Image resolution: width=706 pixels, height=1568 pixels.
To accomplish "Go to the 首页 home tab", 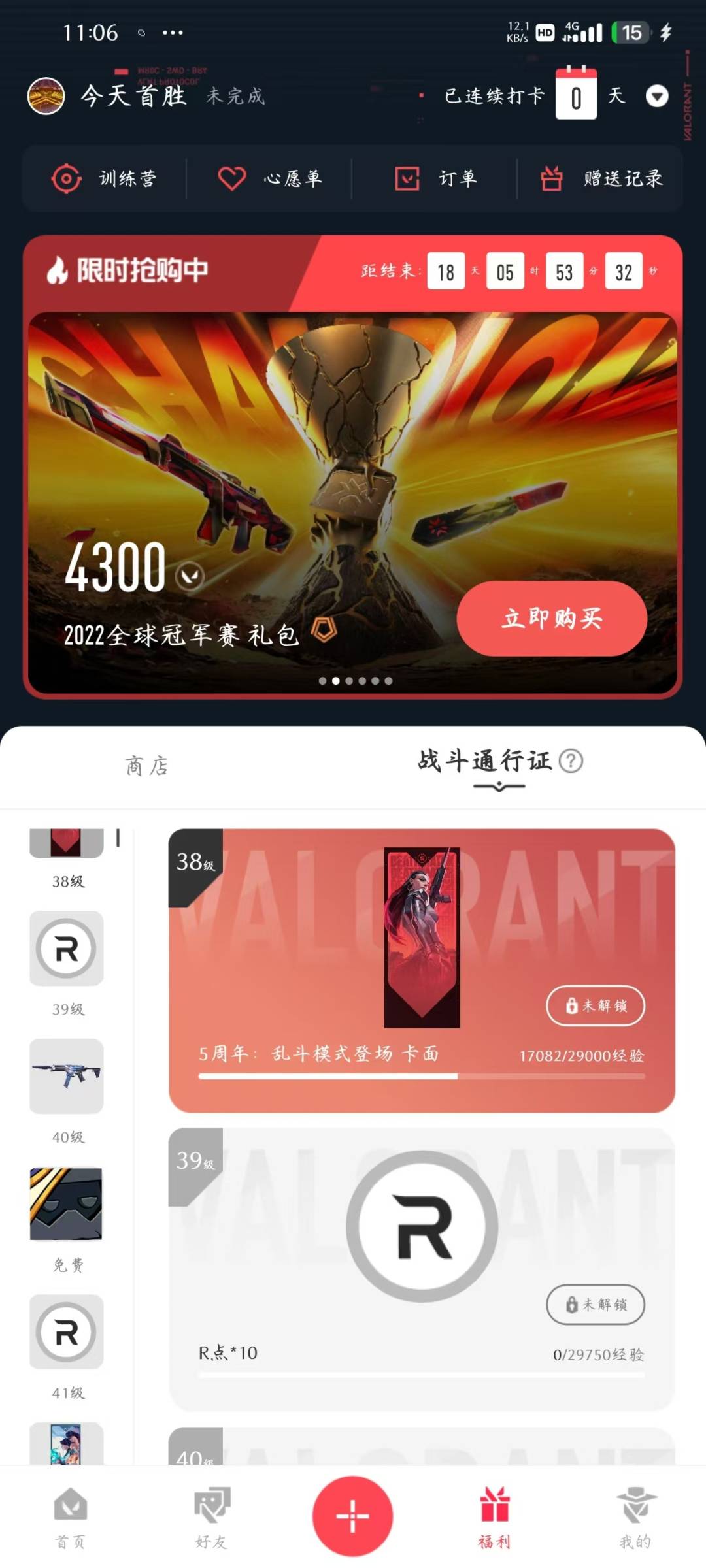I will tap(70, 1517).
